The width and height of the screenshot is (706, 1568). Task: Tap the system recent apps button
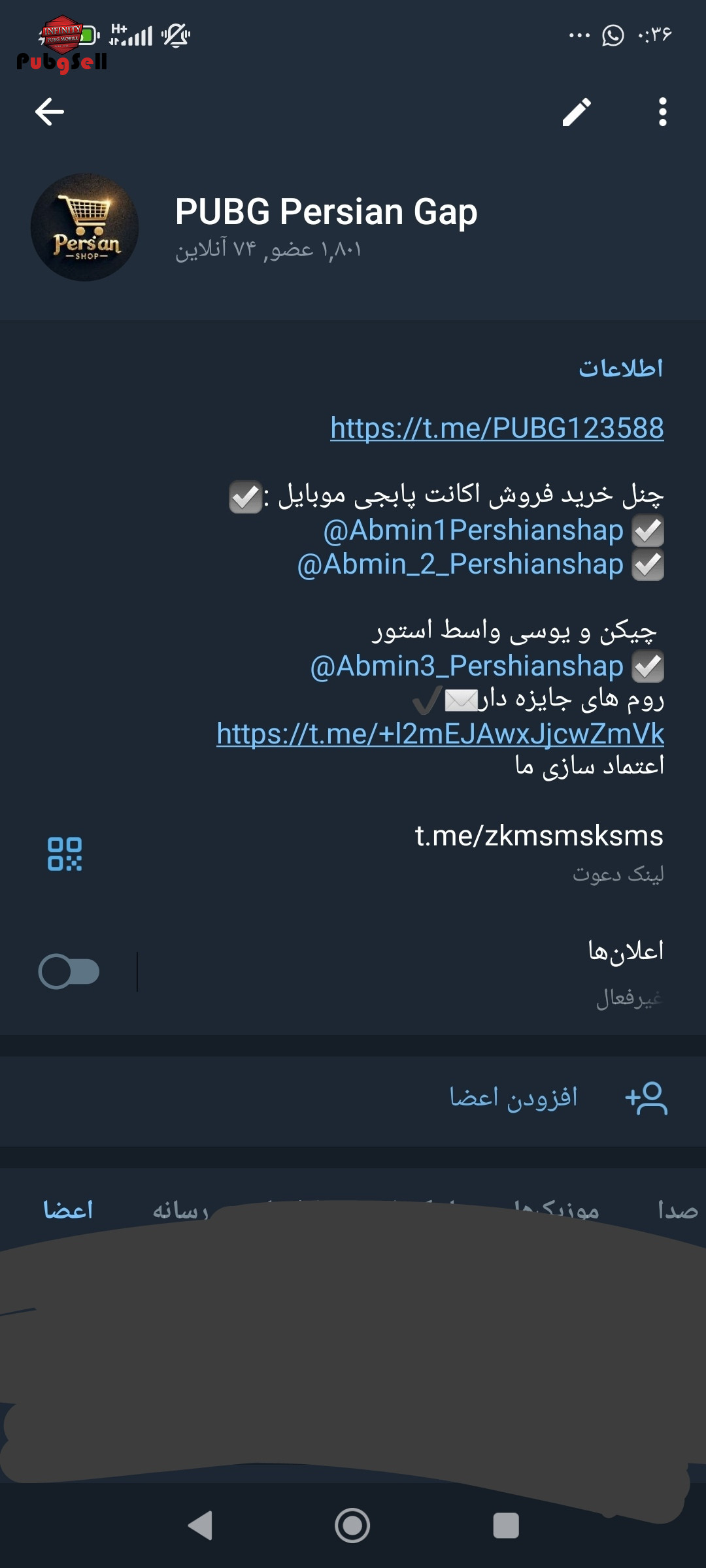tap(506, 1526)
